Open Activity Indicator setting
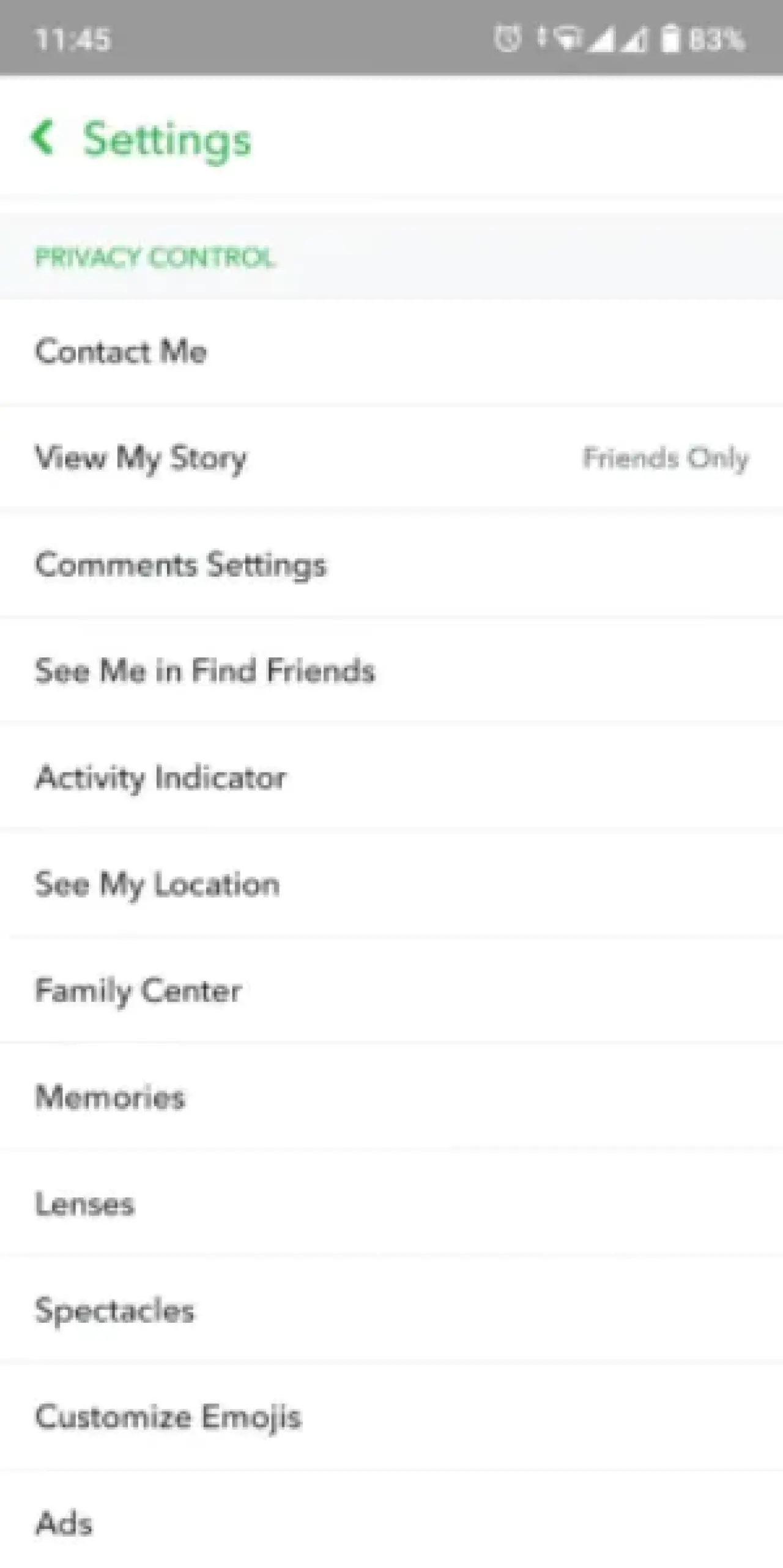Screen dimensions: 783x1568 tap(391, 777)
